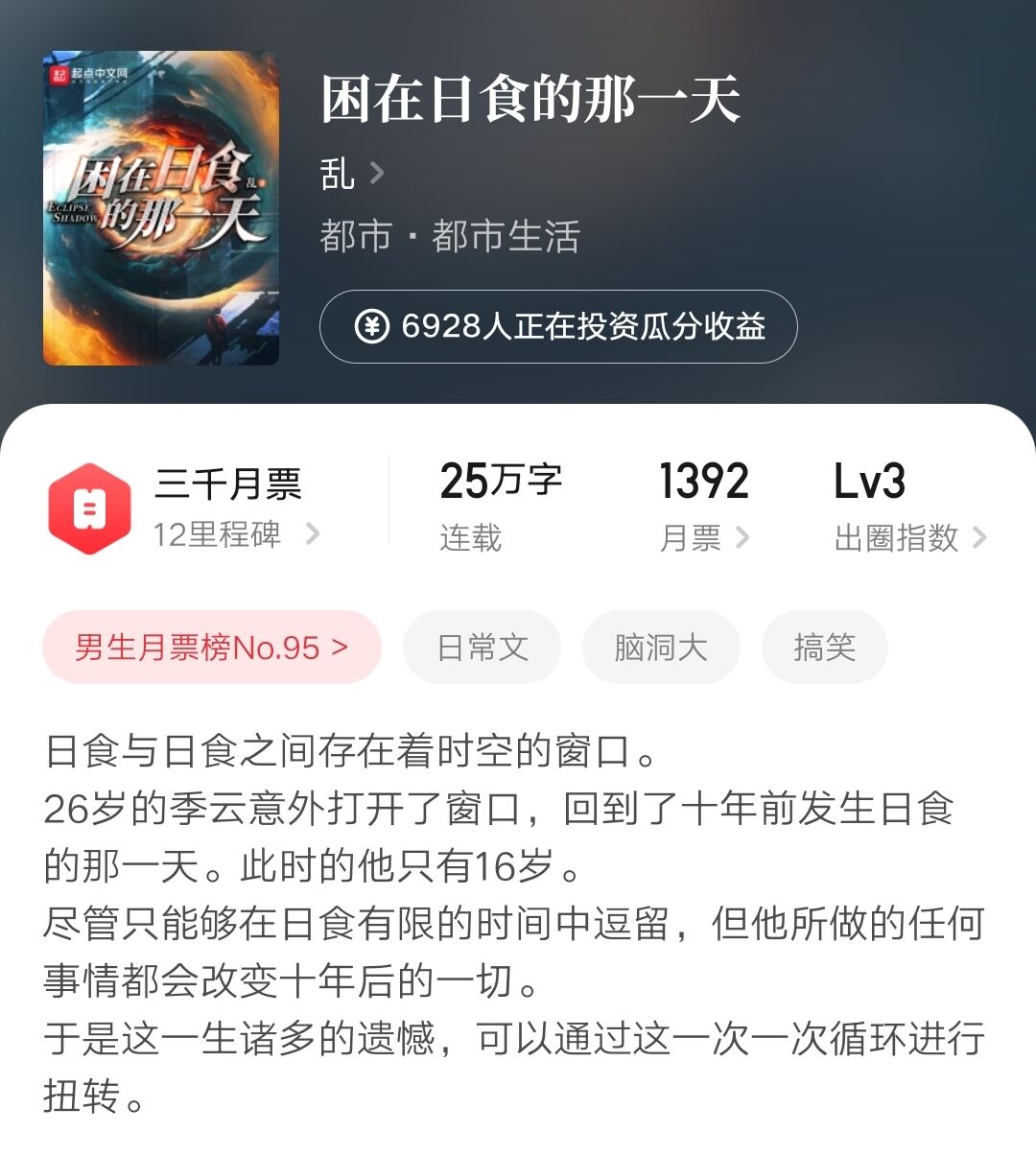Viewport: 1036px width, 1156px height.
Task: Click the 三千月票 milestone label
Action: pos(227,483)
